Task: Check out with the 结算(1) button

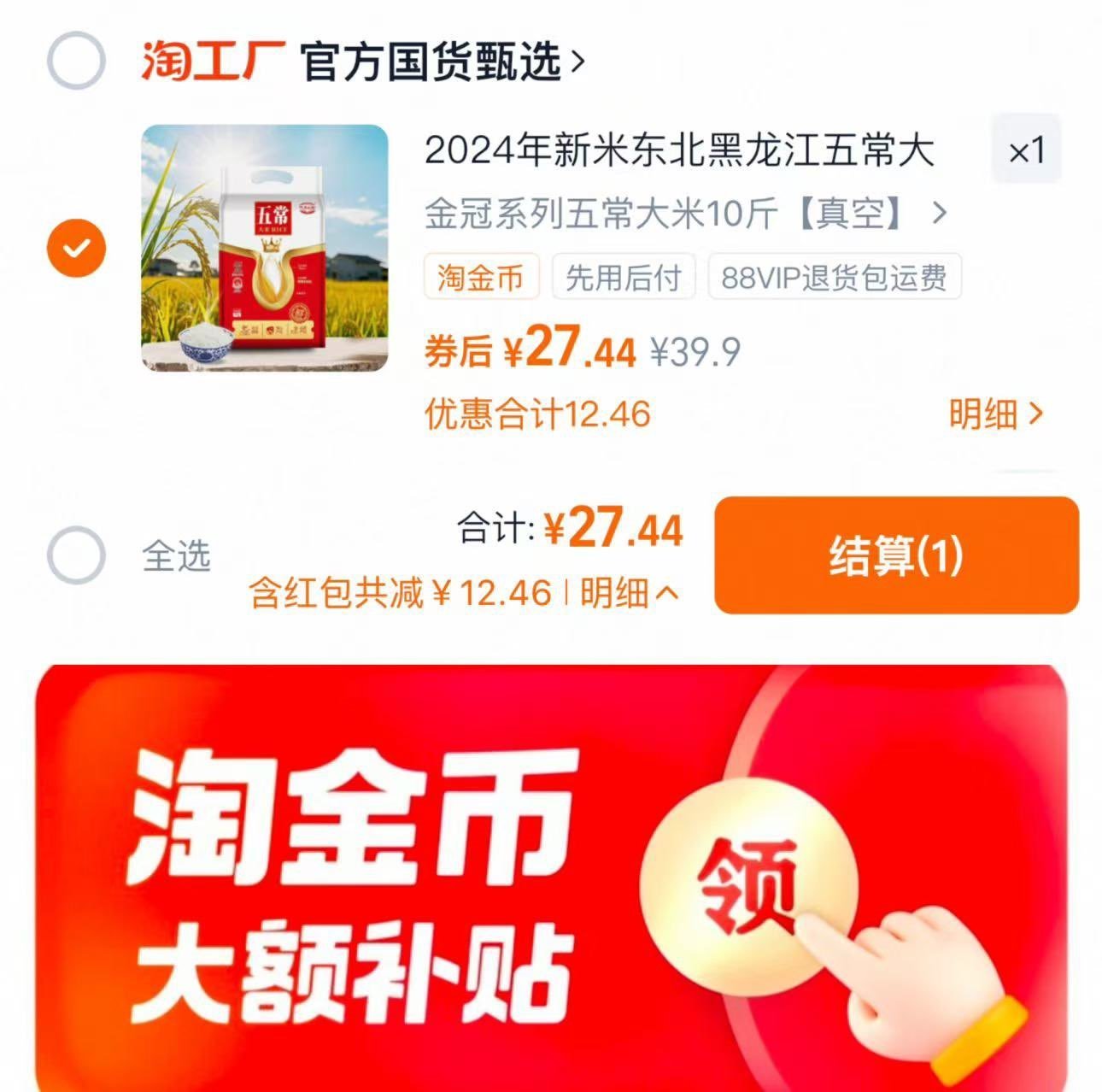Action: click(896, 555)
